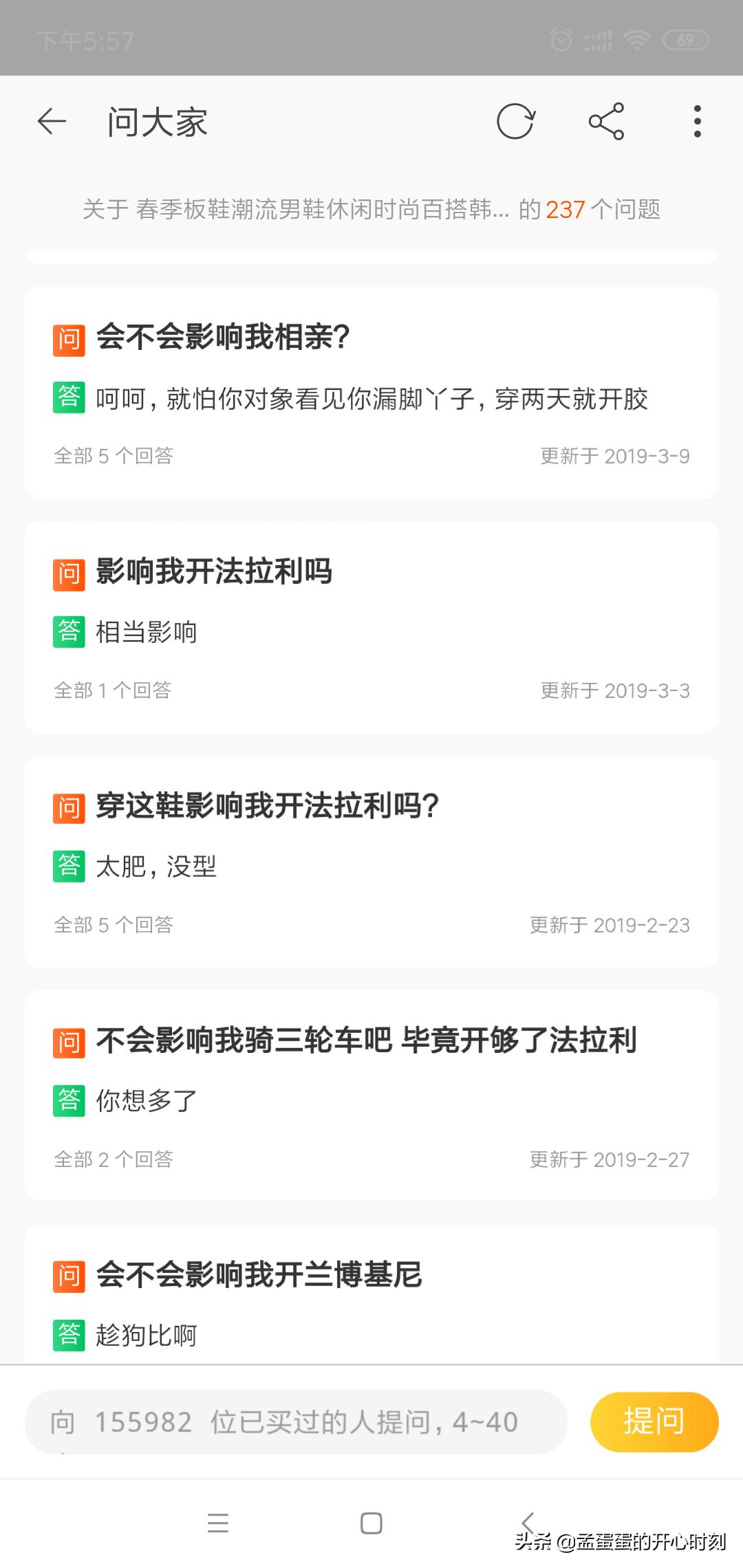Expand both answers under the 三轮车 question
The image size is (743, 1568).
(114, 1159)
